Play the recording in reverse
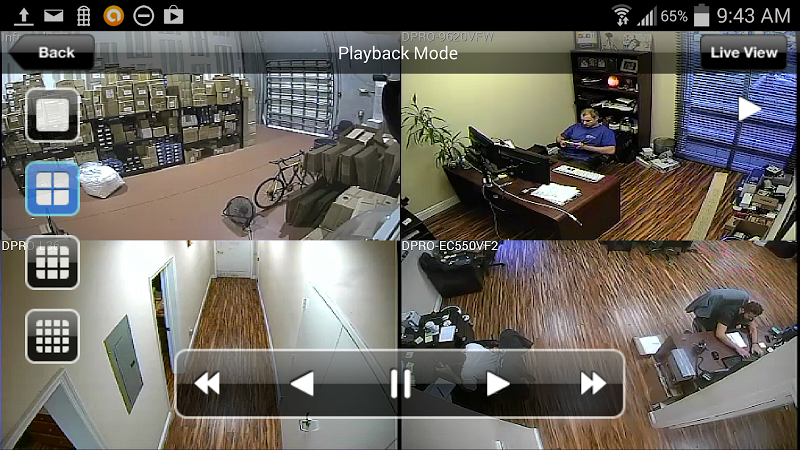The height and width of the screenshot is (450, 800). [x=302, y=384]
